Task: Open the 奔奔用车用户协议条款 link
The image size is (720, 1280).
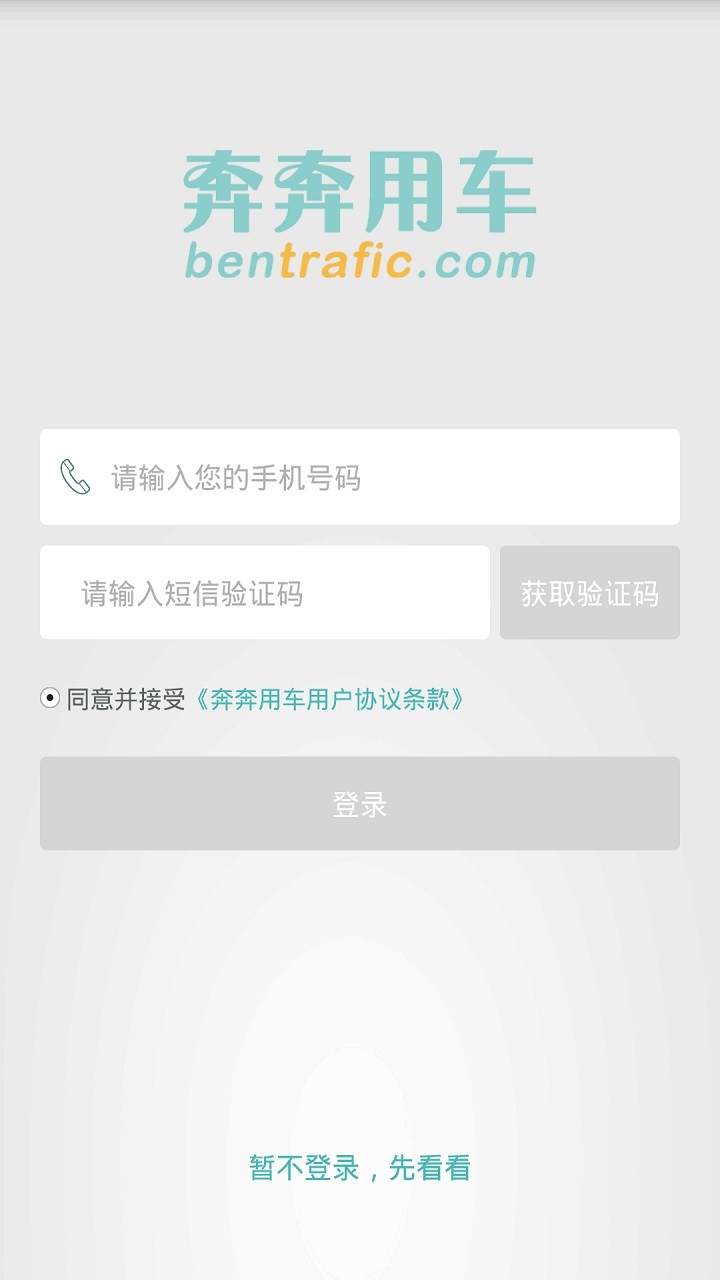Action: tap(328, 699)
